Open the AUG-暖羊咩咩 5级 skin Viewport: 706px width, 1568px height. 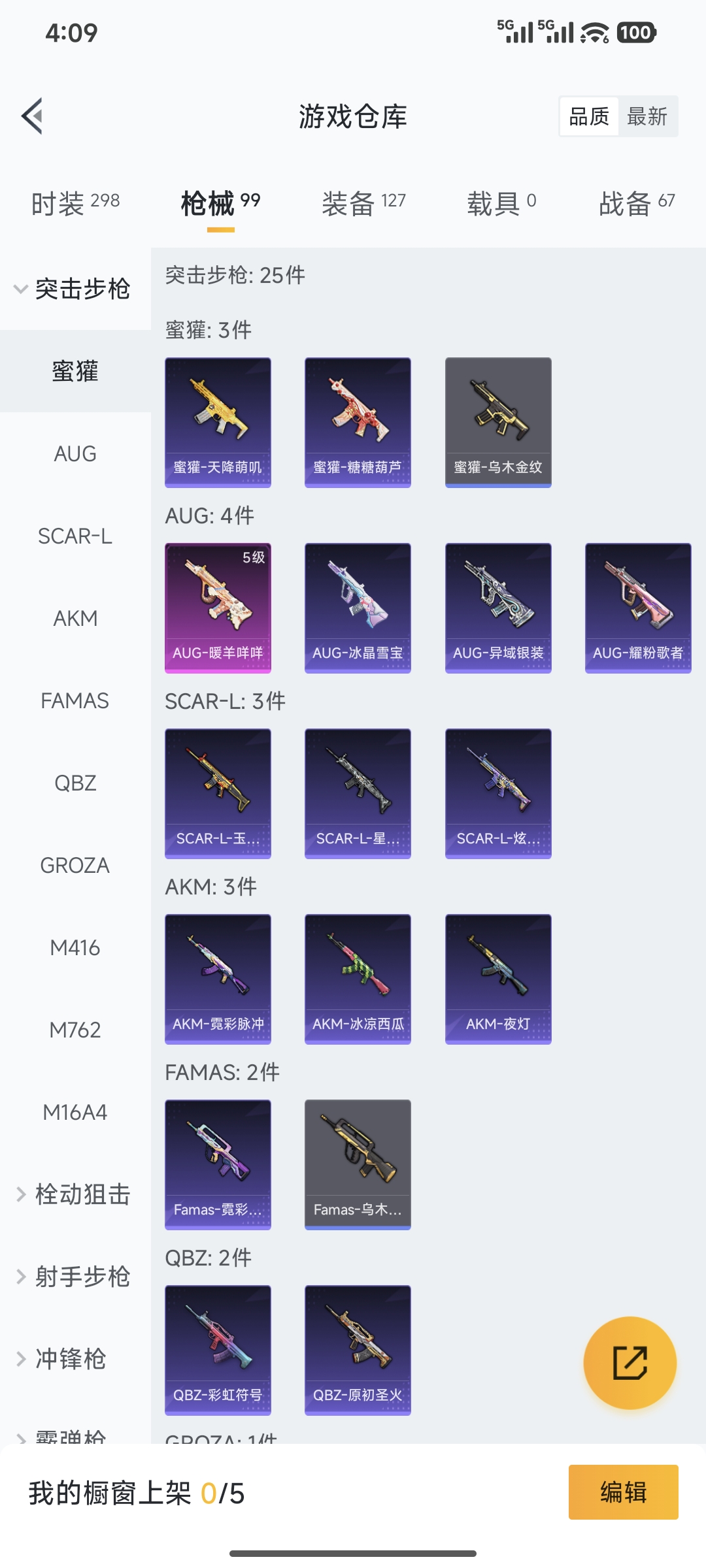click(218, 608)
